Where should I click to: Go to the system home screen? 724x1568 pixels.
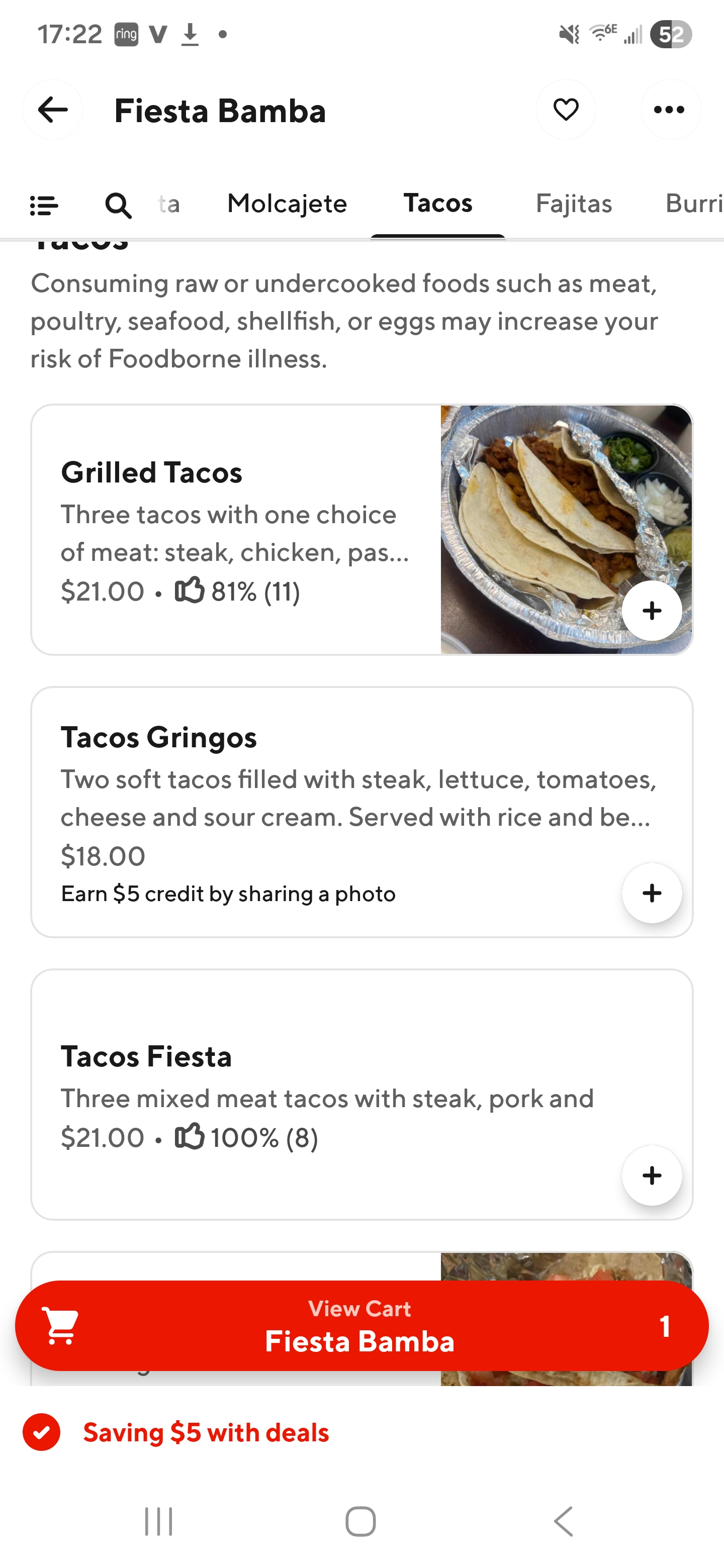click(360, 1522)
